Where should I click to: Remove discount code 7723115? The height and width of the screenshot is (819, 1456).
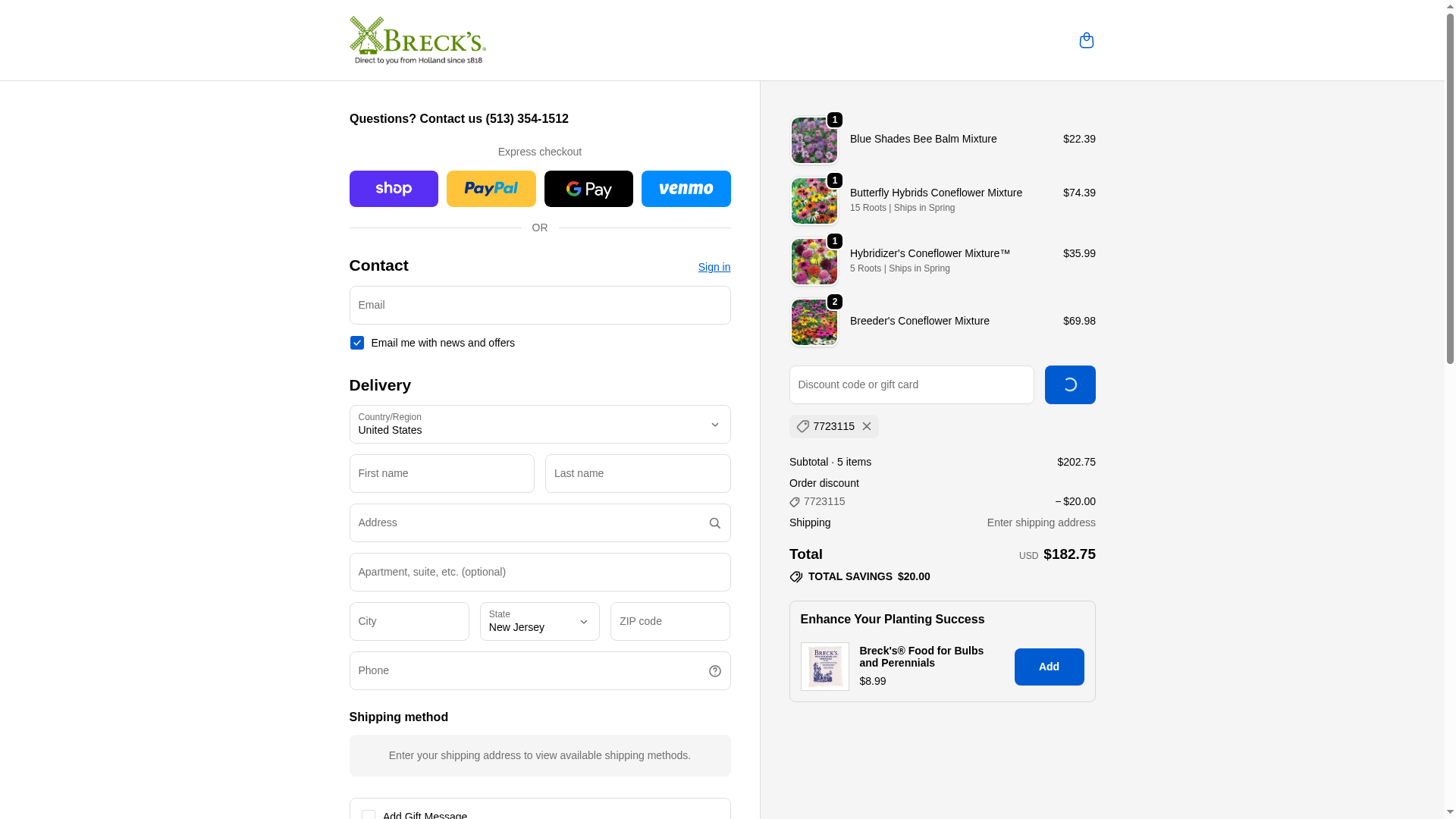click(867, 426)
